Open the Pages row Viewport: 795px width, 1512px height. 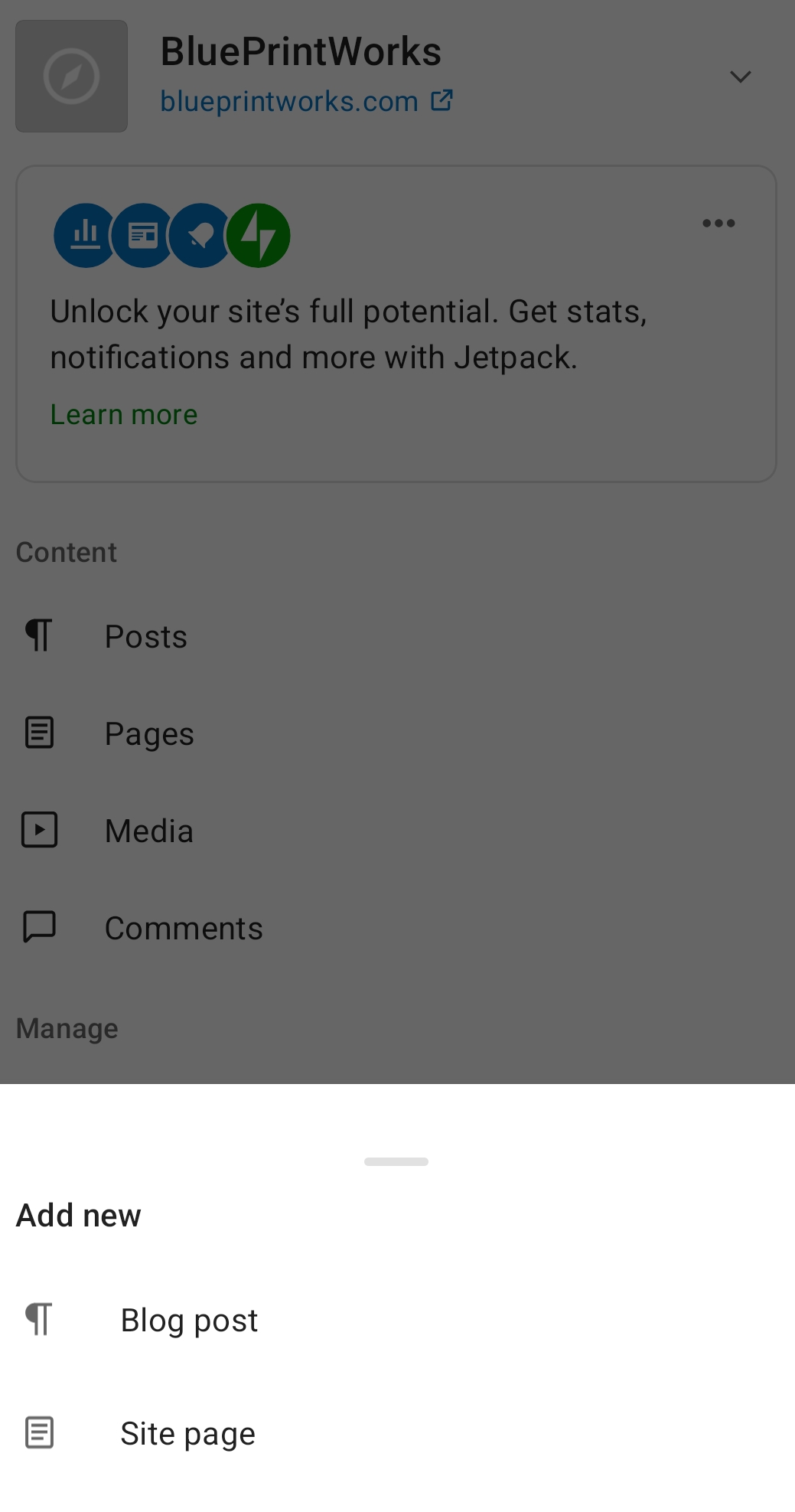149,733
